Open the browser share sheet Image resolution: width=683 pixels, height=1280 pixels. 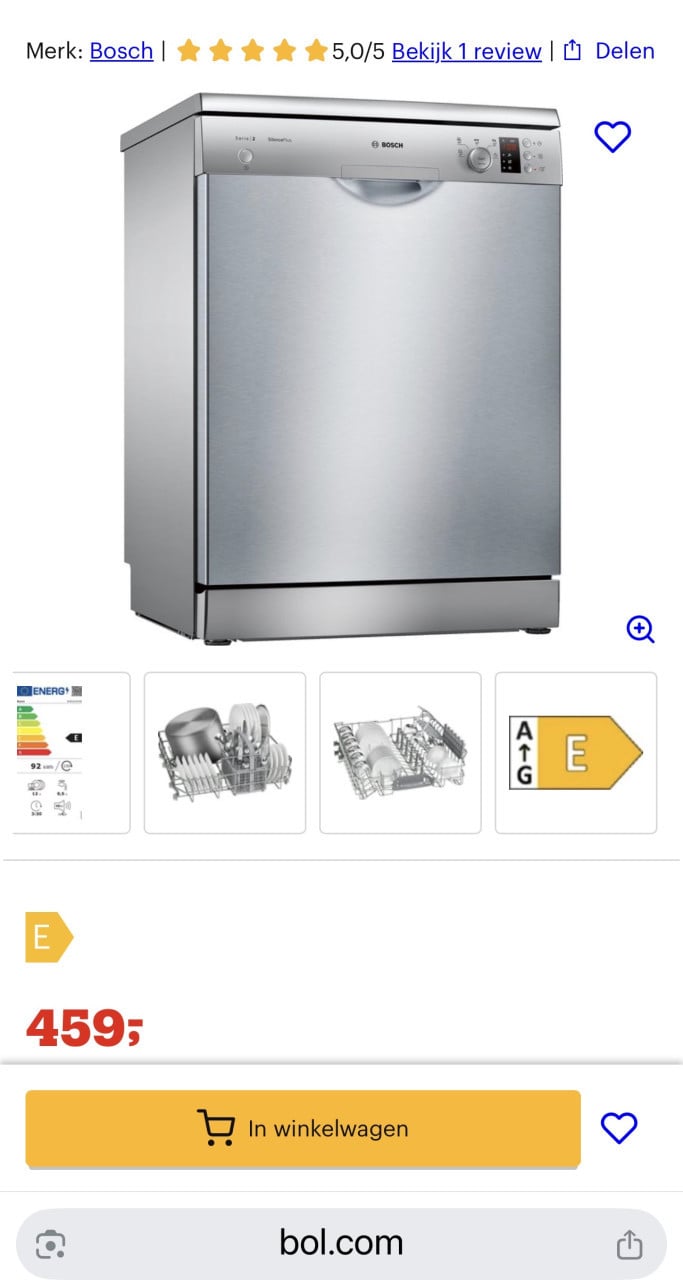coord(629,1244)
